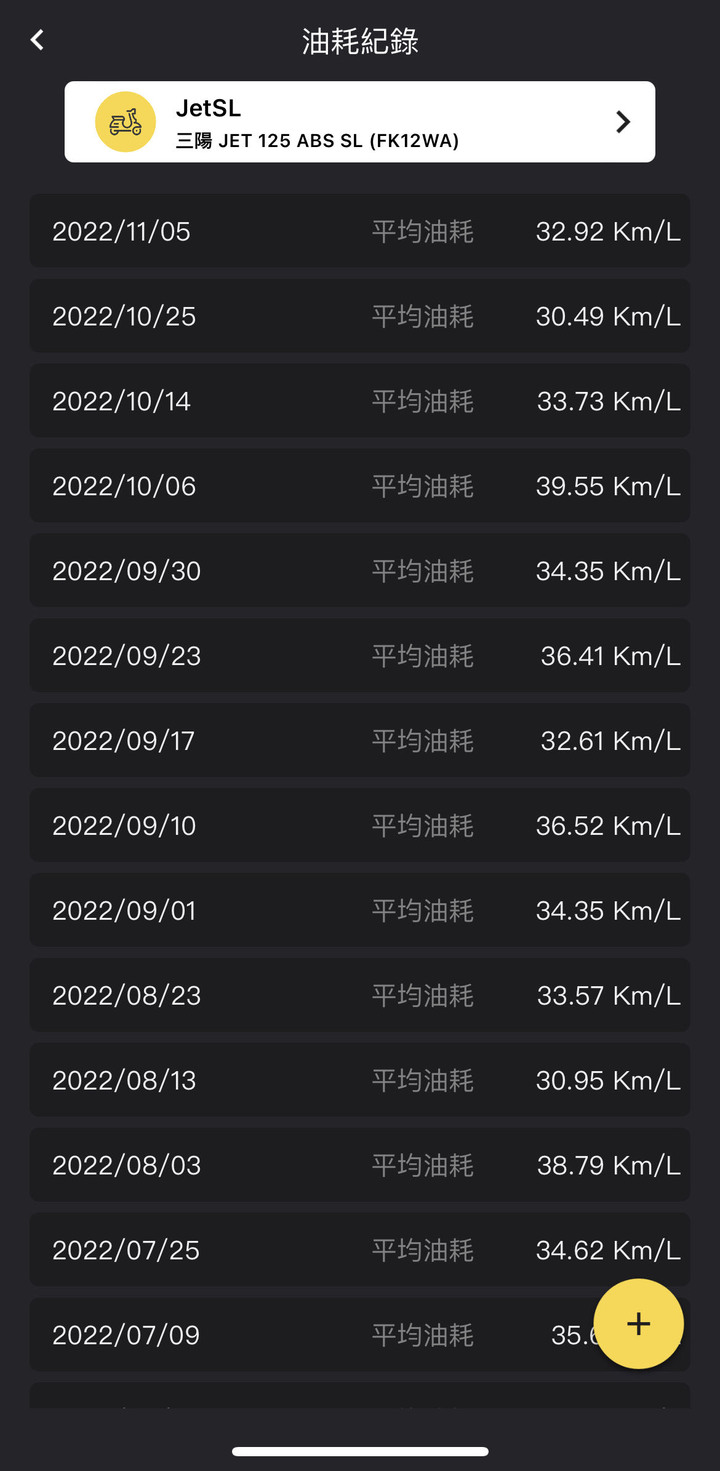This screenshot has height=1471, width=720.
Task: Open the 2022/10/25 fuel record
Action: point(360,316)
